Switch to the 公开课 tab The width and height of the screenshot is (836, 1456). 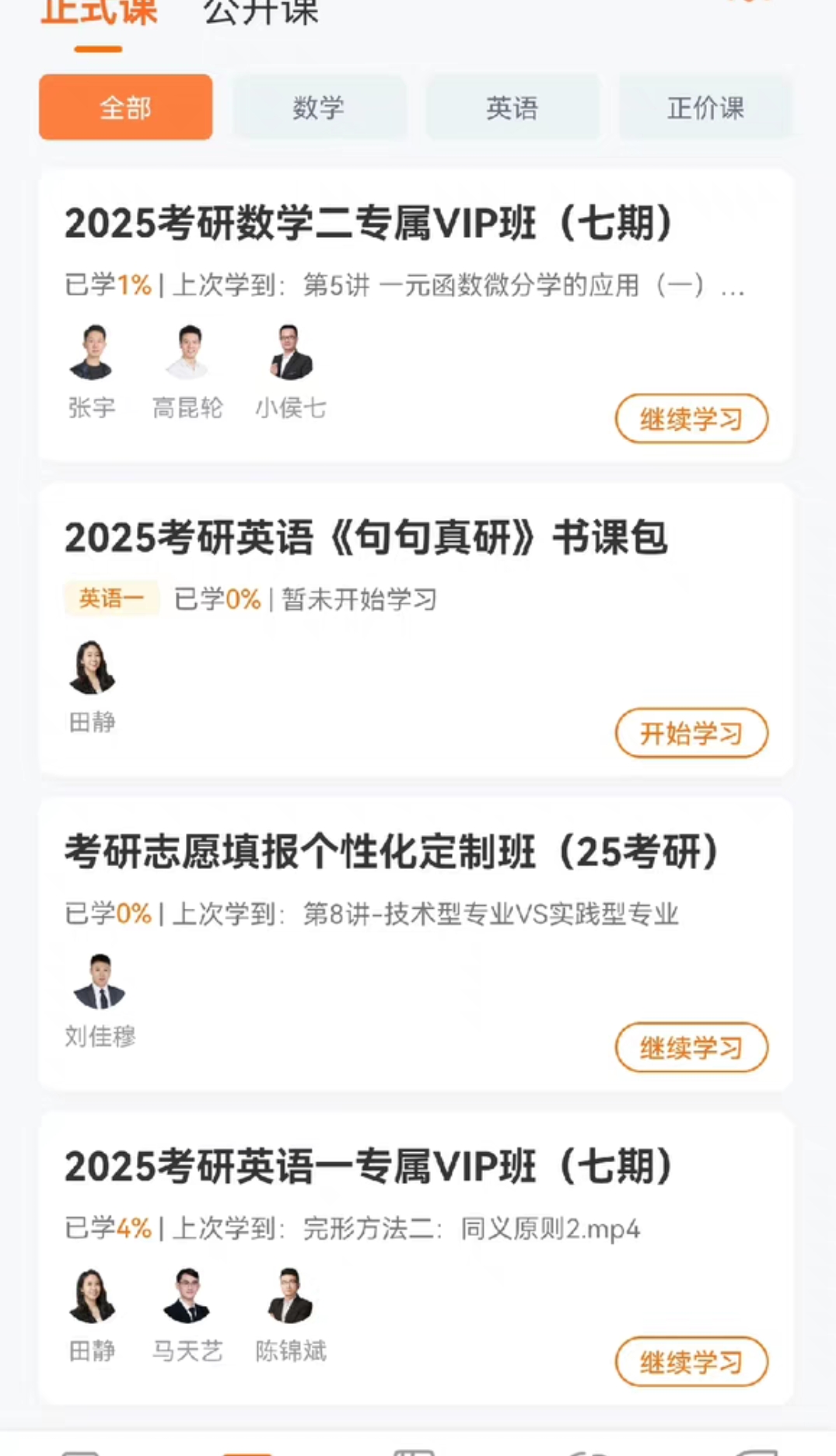260,12
